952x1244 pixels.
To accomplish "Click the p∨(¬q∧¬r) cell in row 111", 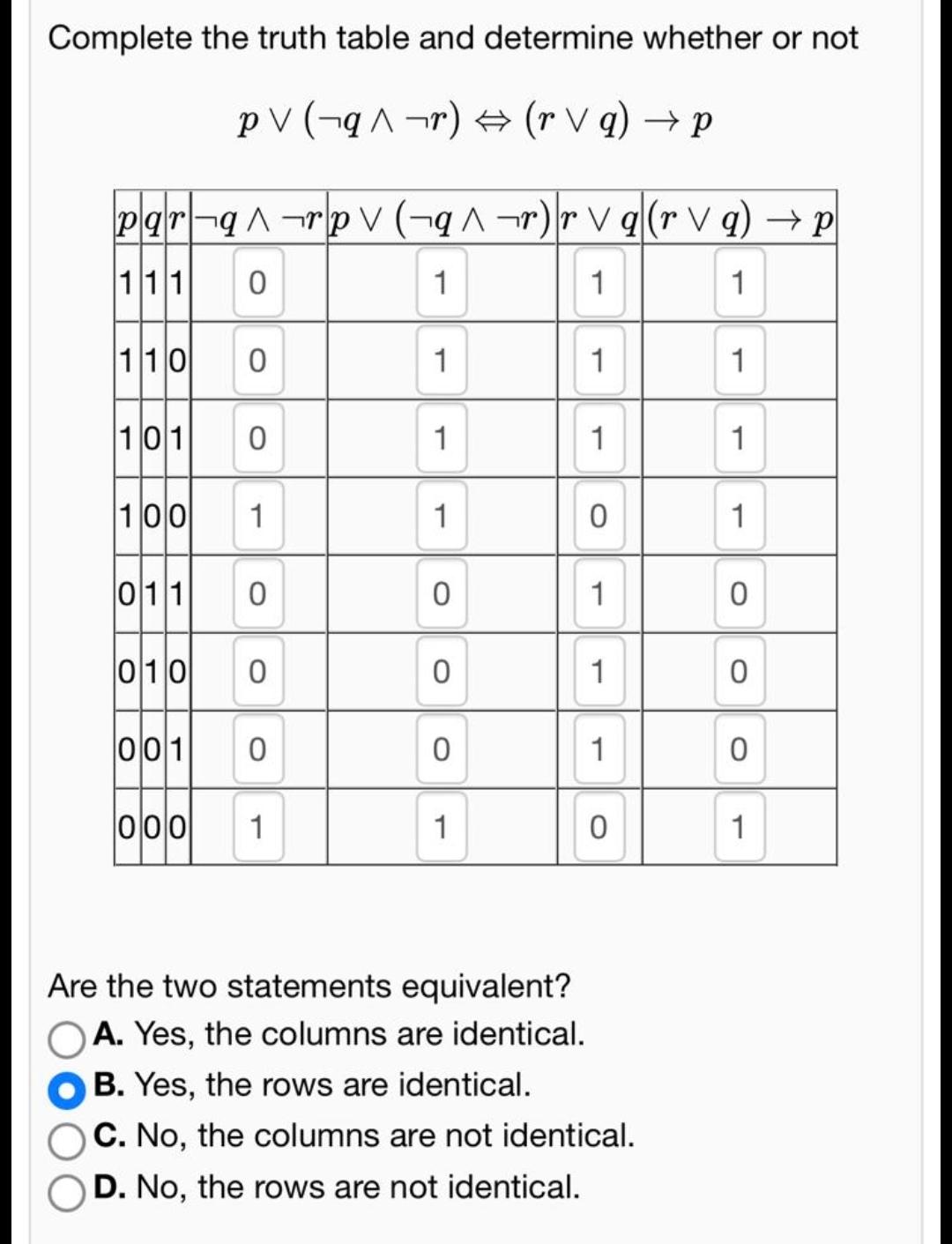I will pyautogui.click(x=443, y=284).
